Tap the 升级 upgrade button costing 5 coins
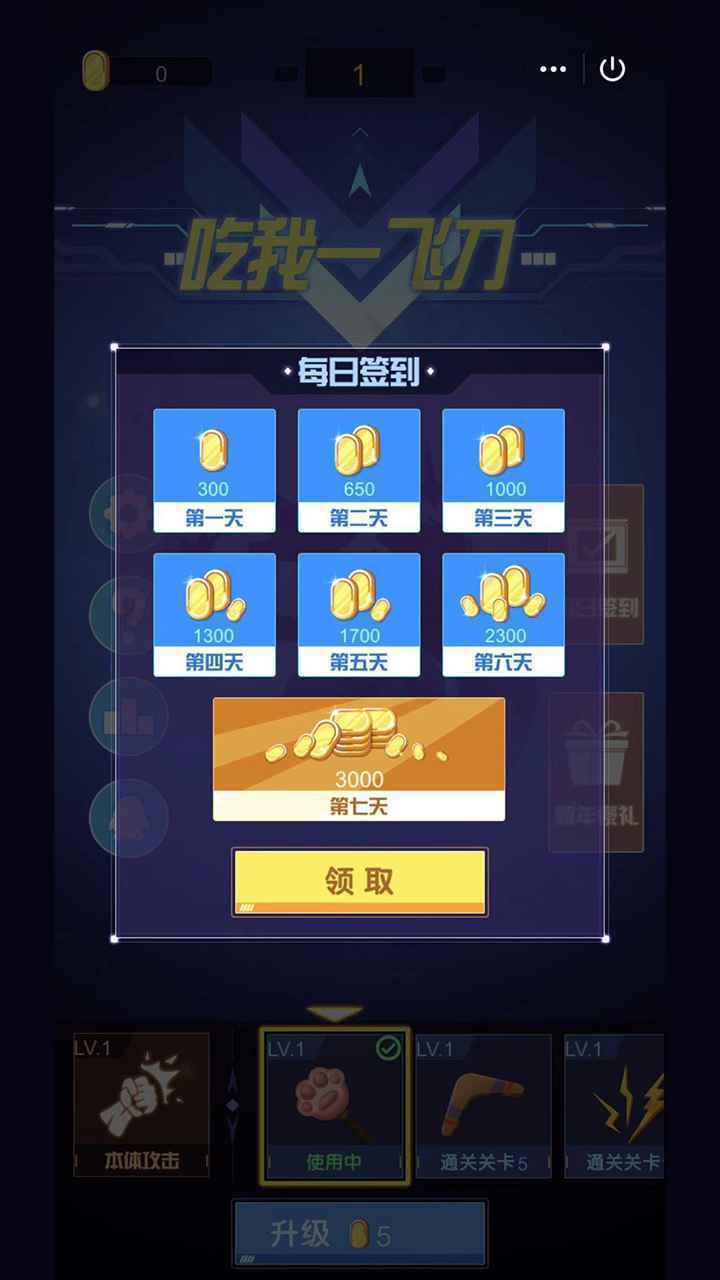 pyautogui.click(x=360, y=1233)
